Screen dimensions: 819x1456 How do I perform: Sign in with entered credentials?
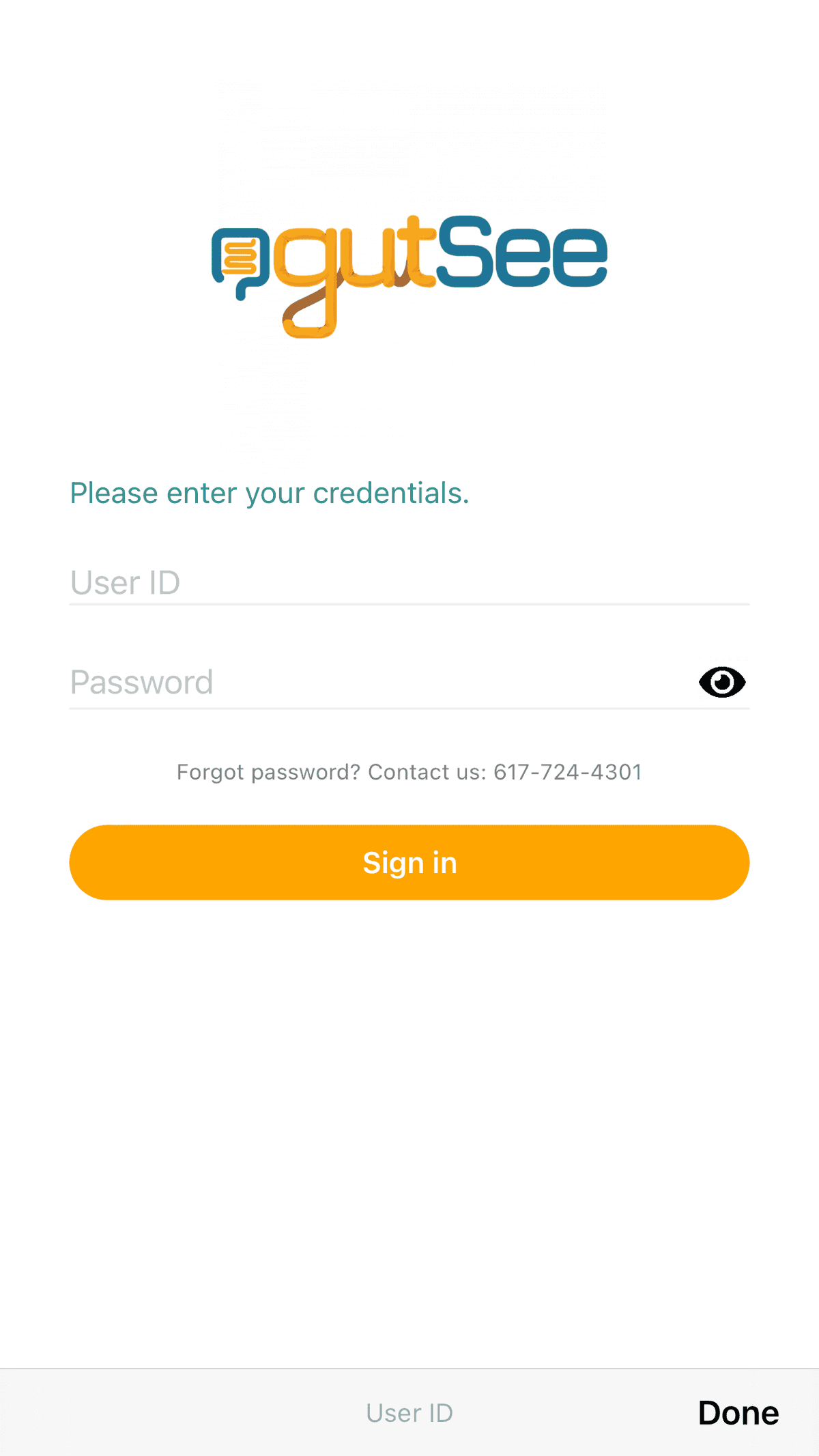[409, 862]
